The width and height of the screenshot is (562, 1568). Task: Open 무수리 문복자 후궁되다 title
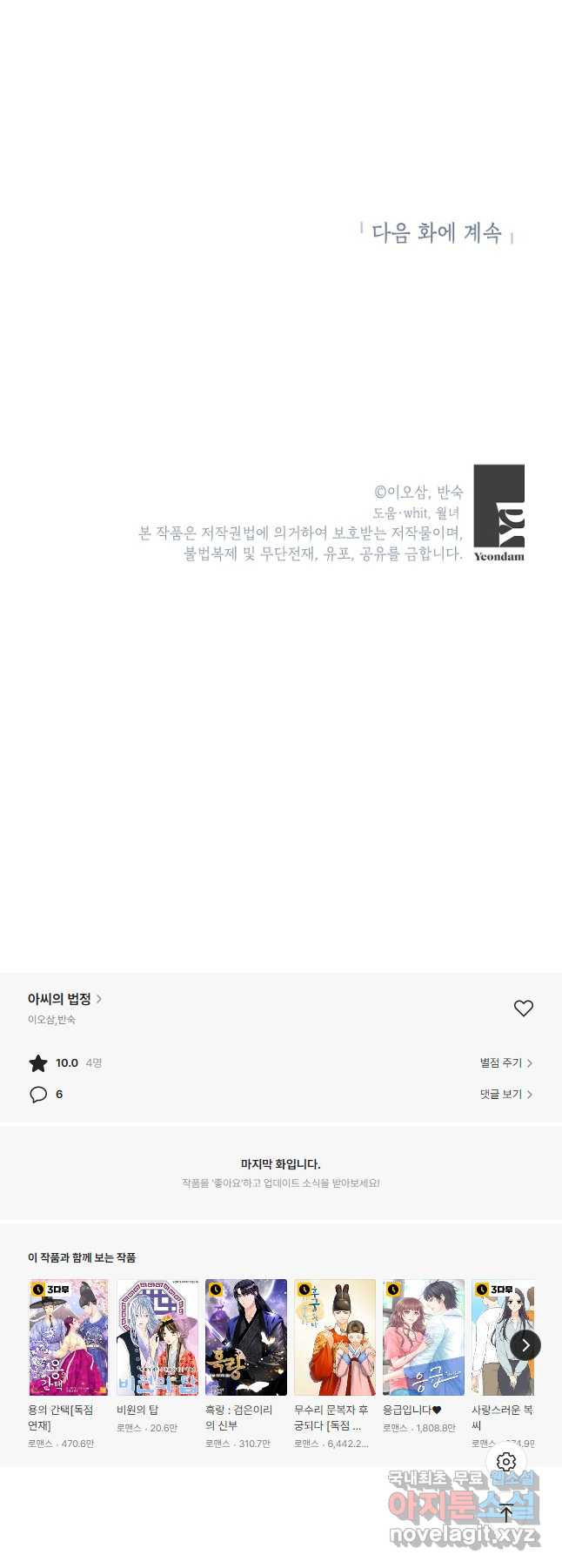(335, 1337)
